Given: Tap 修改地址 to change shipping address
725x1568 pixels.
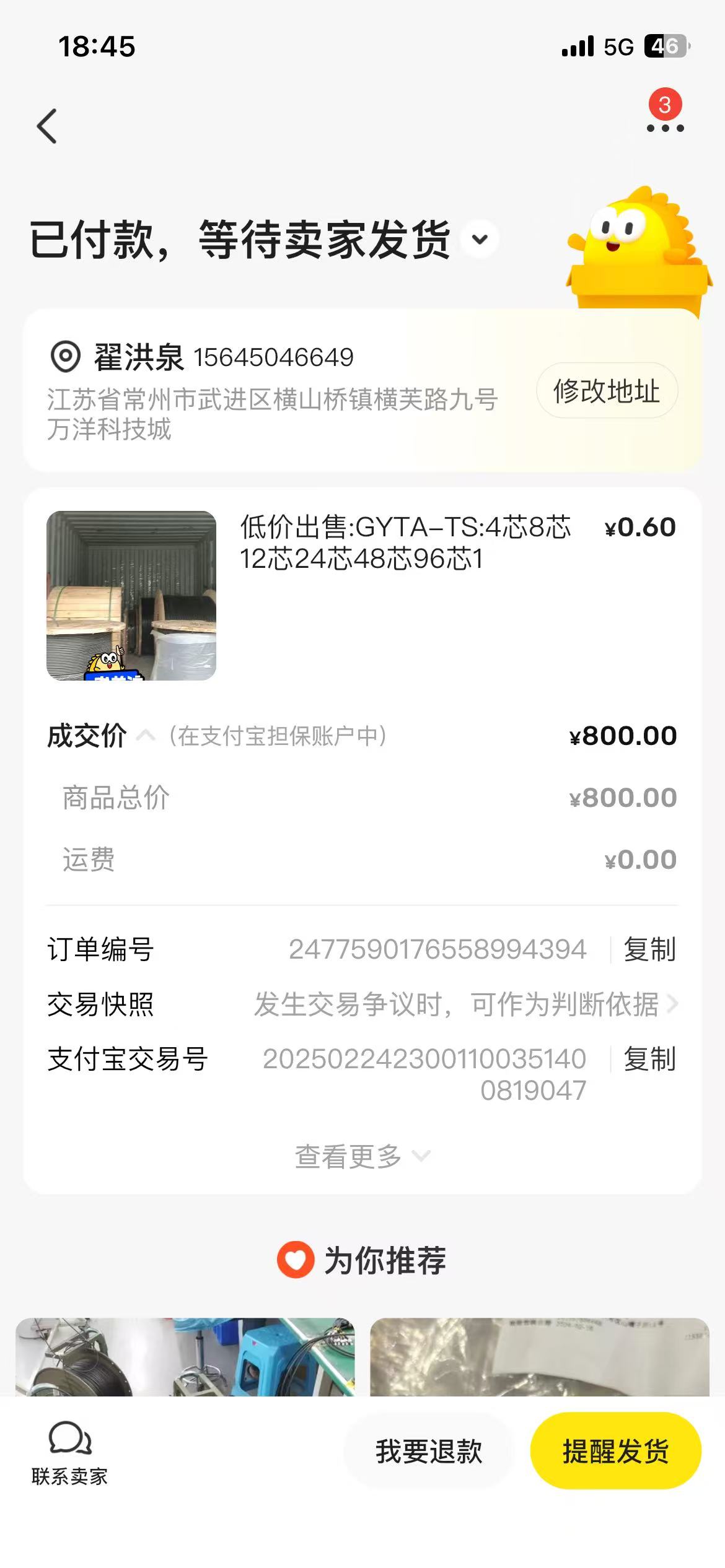Looking at the screenshot, I should pos(607,391).
